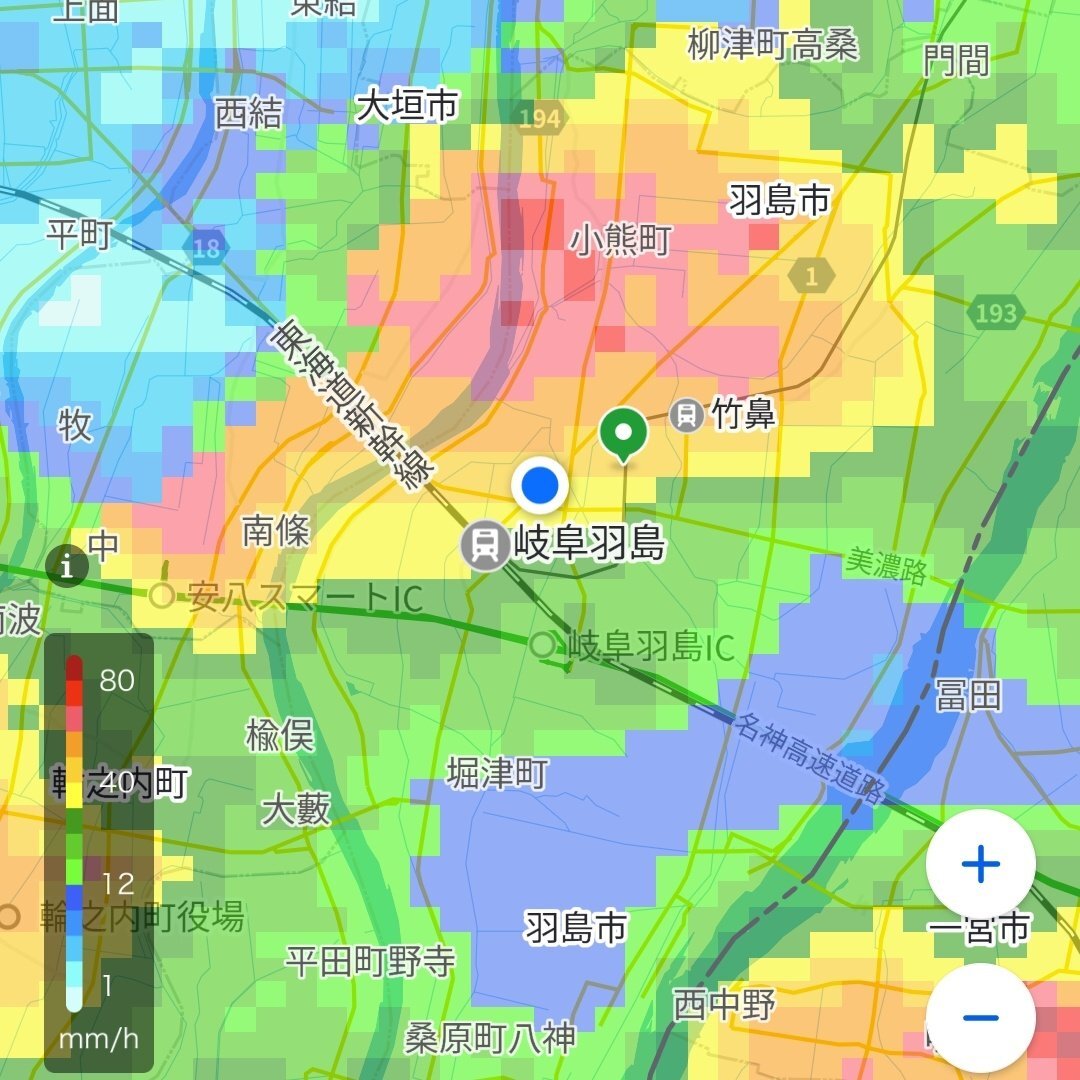Zoom in on the rain radar map
The width and height of the screenshot is (1080, 1080).
coord(980,866)
